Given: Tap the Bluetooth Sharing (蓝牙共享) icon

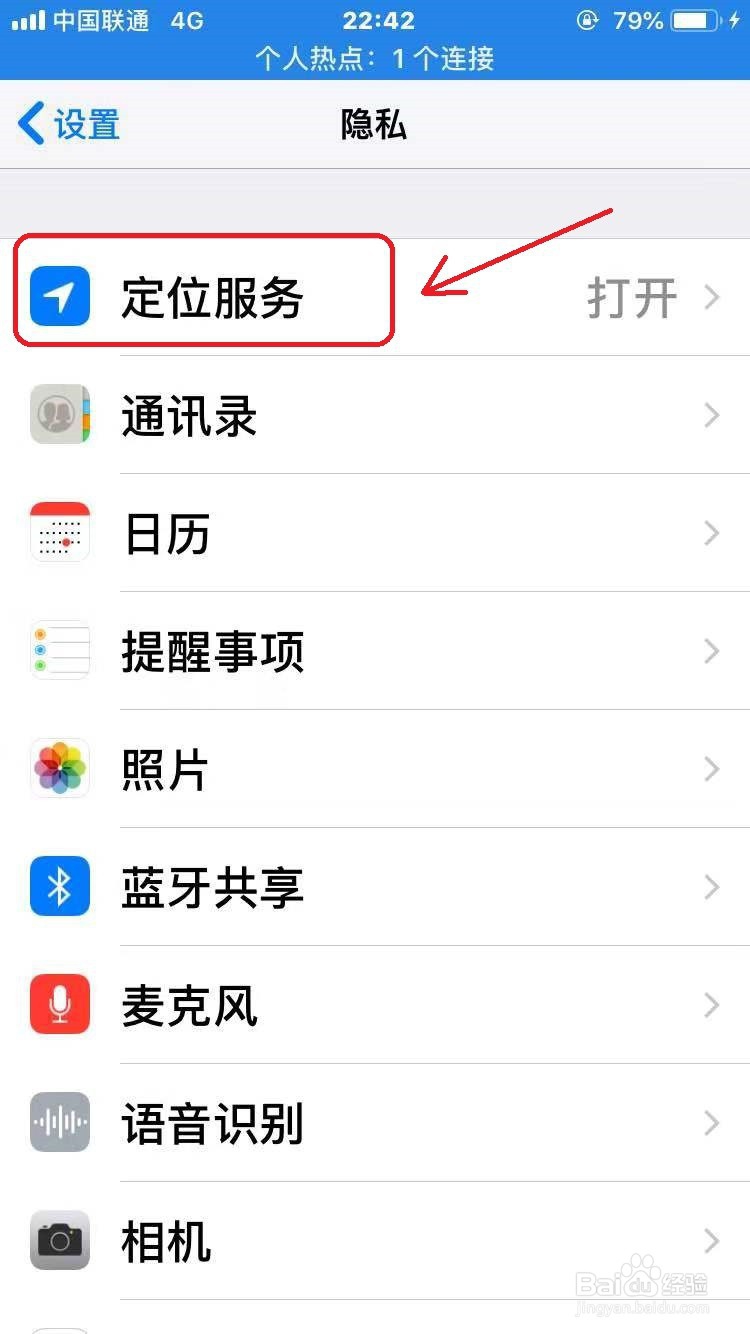Looking at the screenshot, I should 59,886.
